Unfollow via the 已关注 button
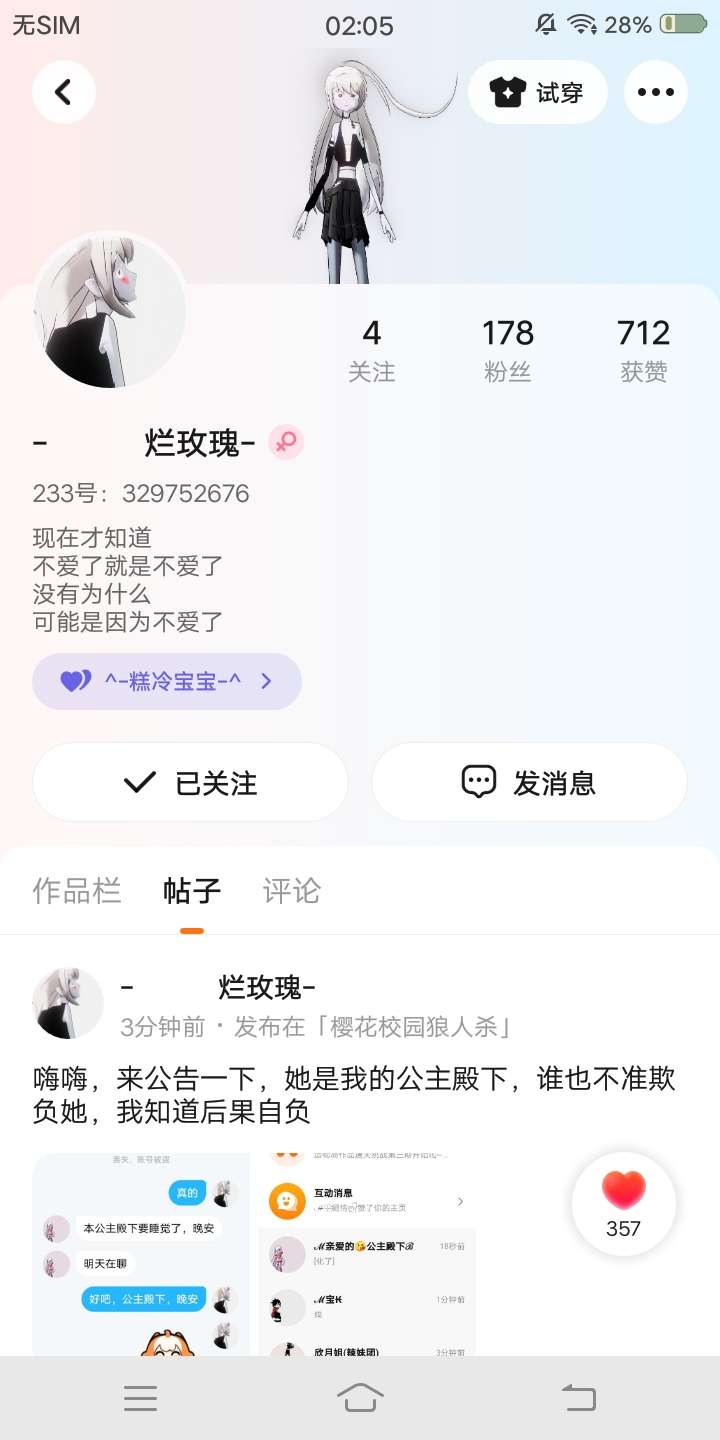This screenshot has width=720, height=1440. [190, 782]
